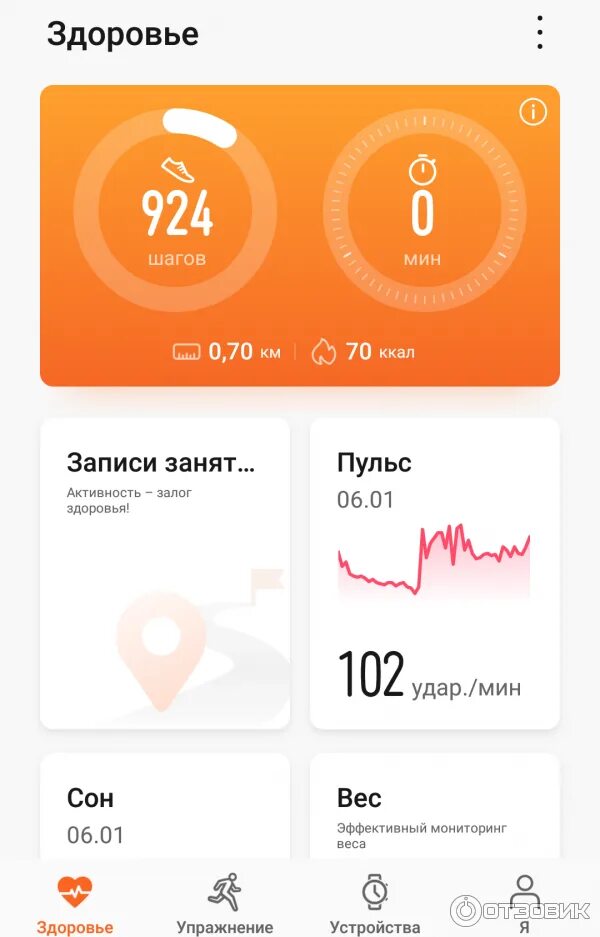The width and height of the screenshot is (600, 937).
Task: Tap the info icon on activity card
Action: pyautogui.click(x=533, y=112)
